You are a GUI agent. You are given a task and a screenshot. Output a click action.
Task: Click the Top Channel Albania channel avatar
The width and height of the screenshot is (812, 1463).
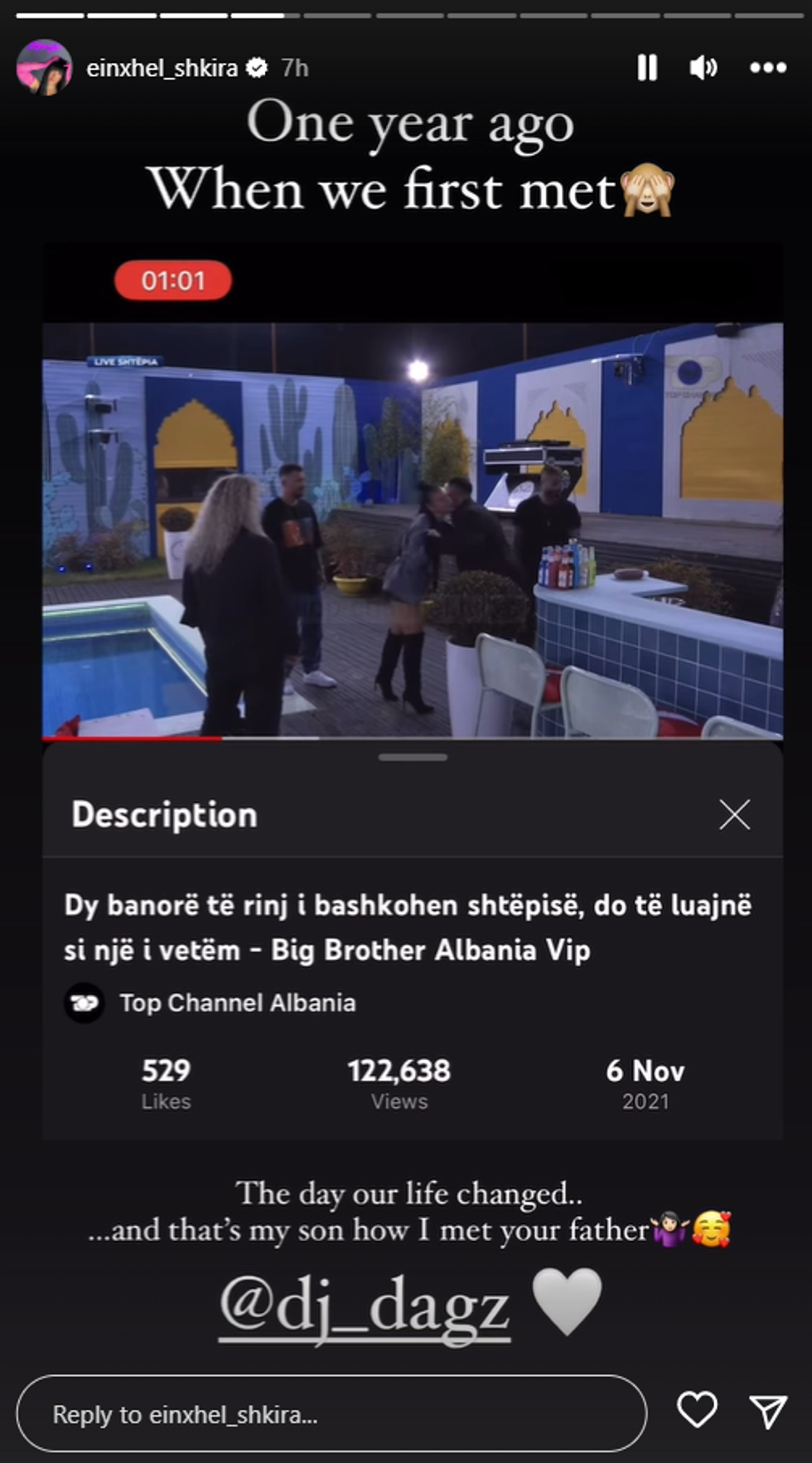tap(85, 1003)
